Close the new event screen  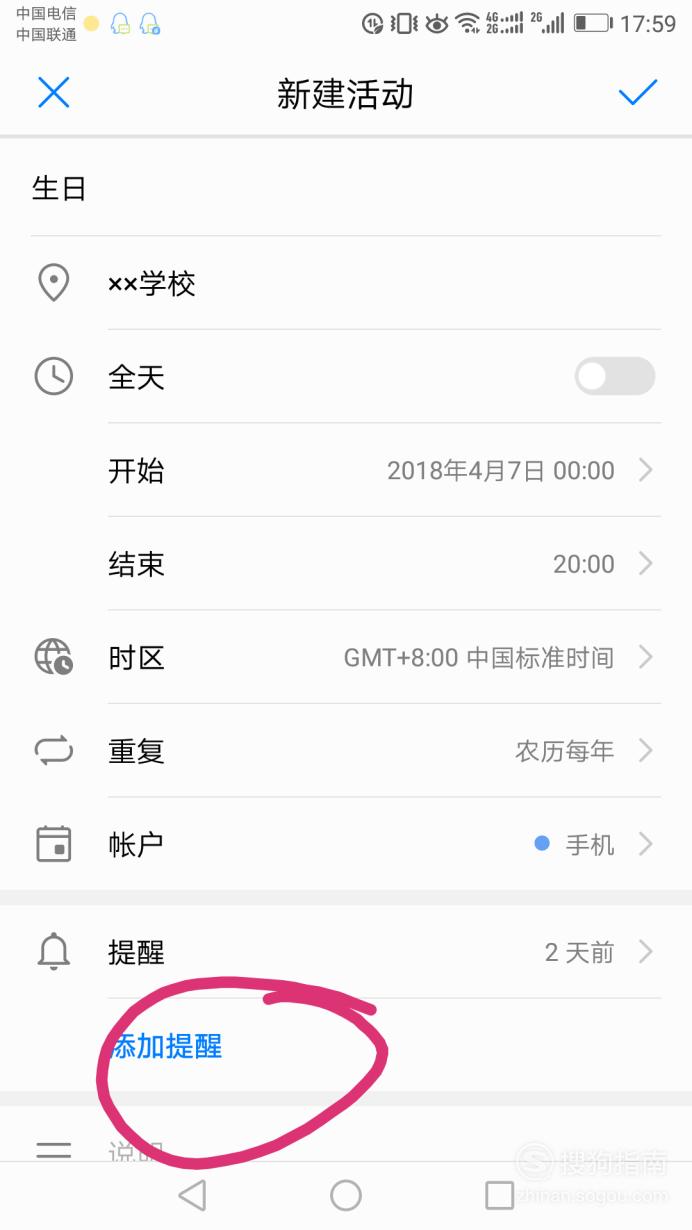coord(53,93)
